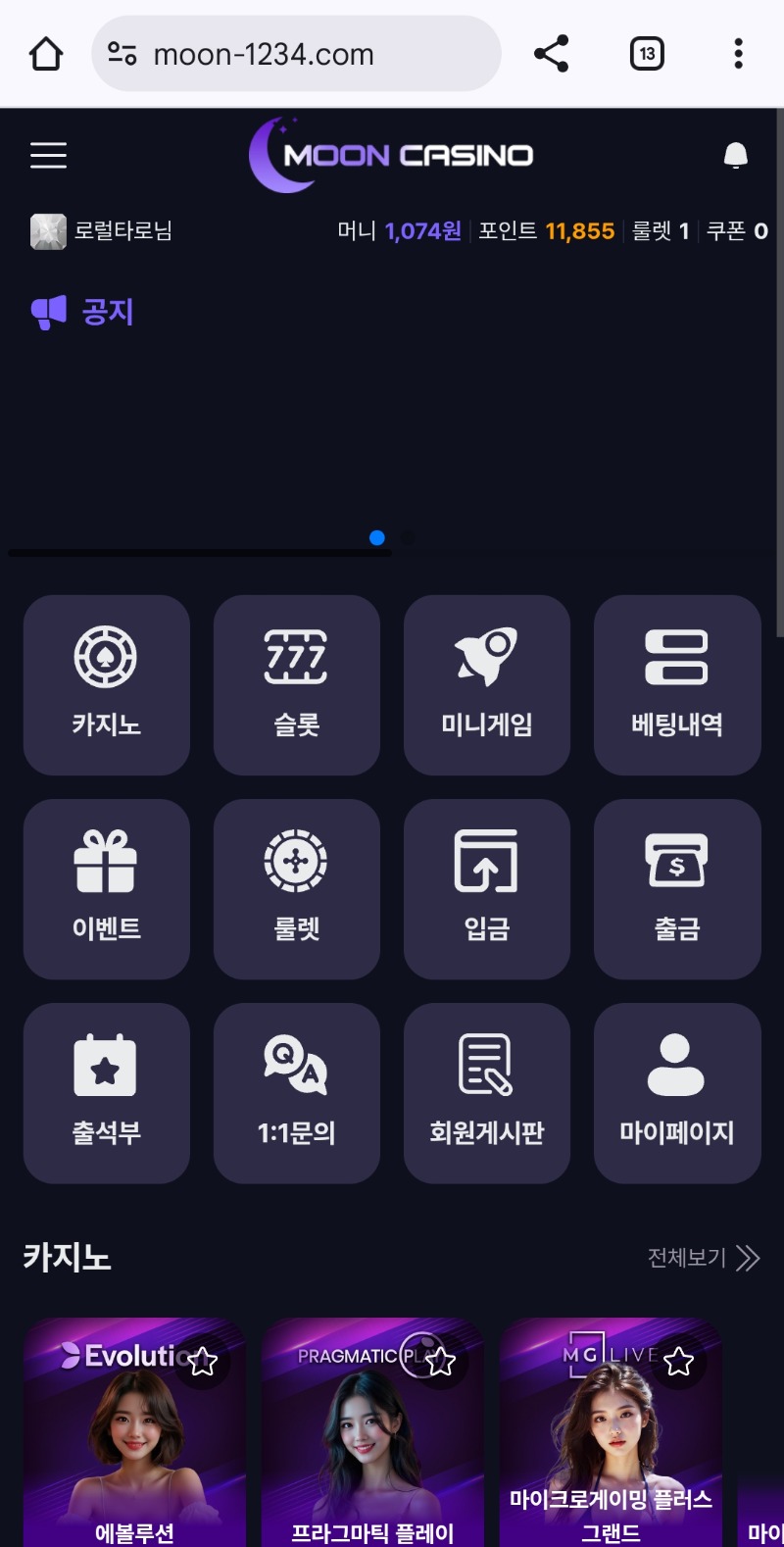This screenshot has height=1547, width=784.
Task: Share this page from the browser
Action: click(x=551, y=54)
